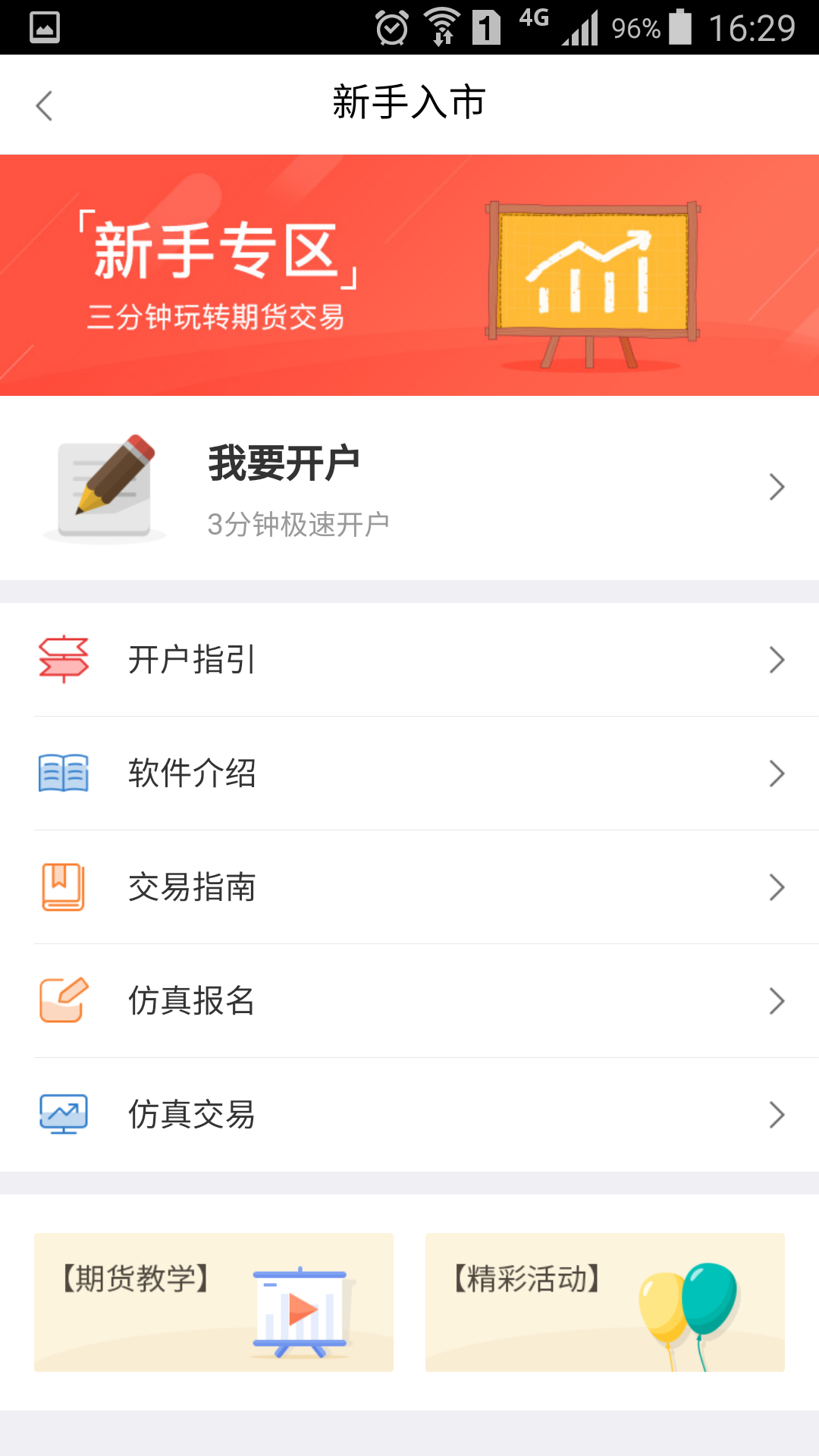This screenshot has height=1456, width=819.
Task: Tap the back arrow to leave this page
Action: click(x=44, y=105)
